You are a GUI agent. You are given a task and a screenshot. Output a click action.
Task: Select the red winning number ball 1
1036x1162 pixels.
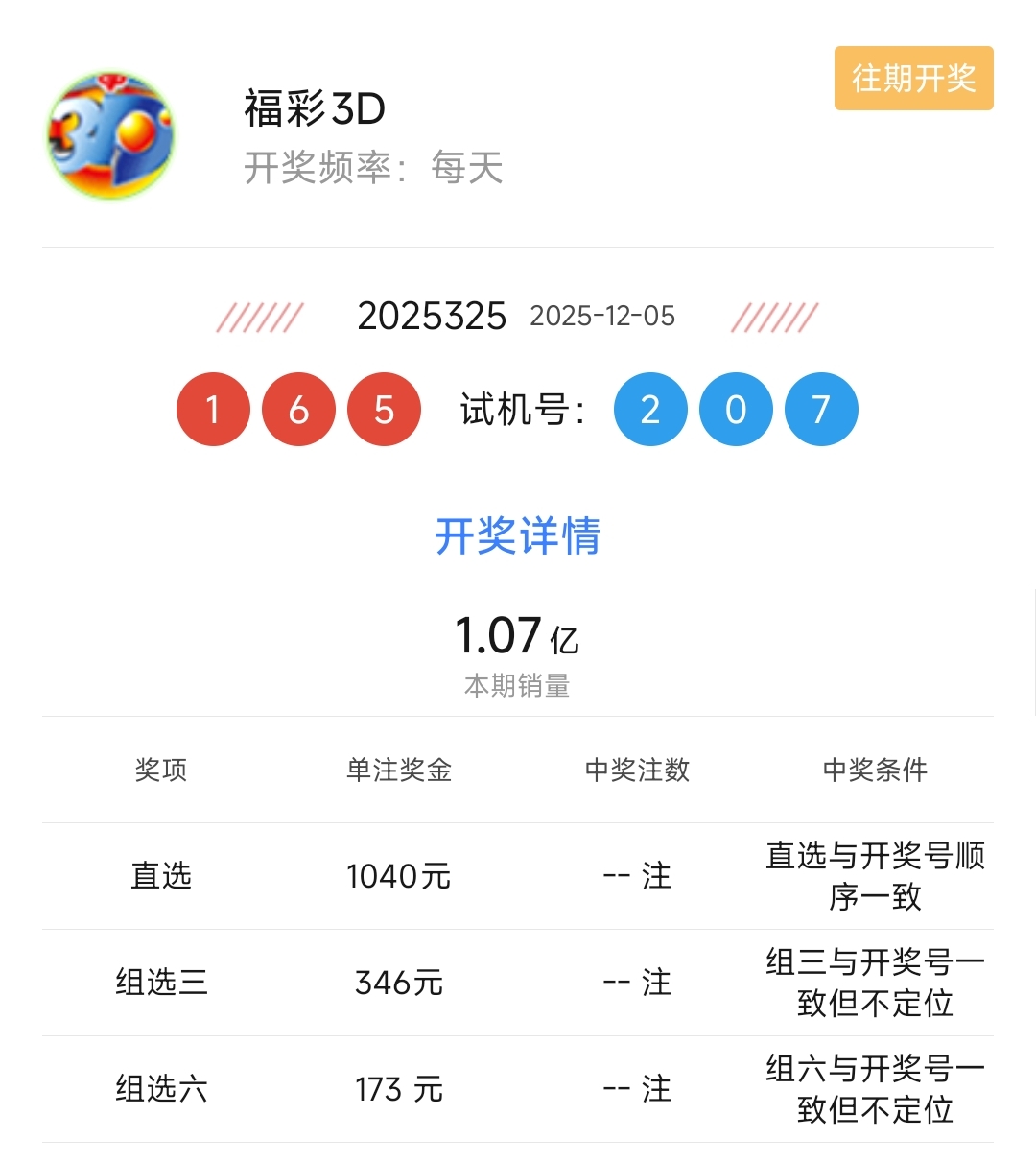(x=214, y=409)
